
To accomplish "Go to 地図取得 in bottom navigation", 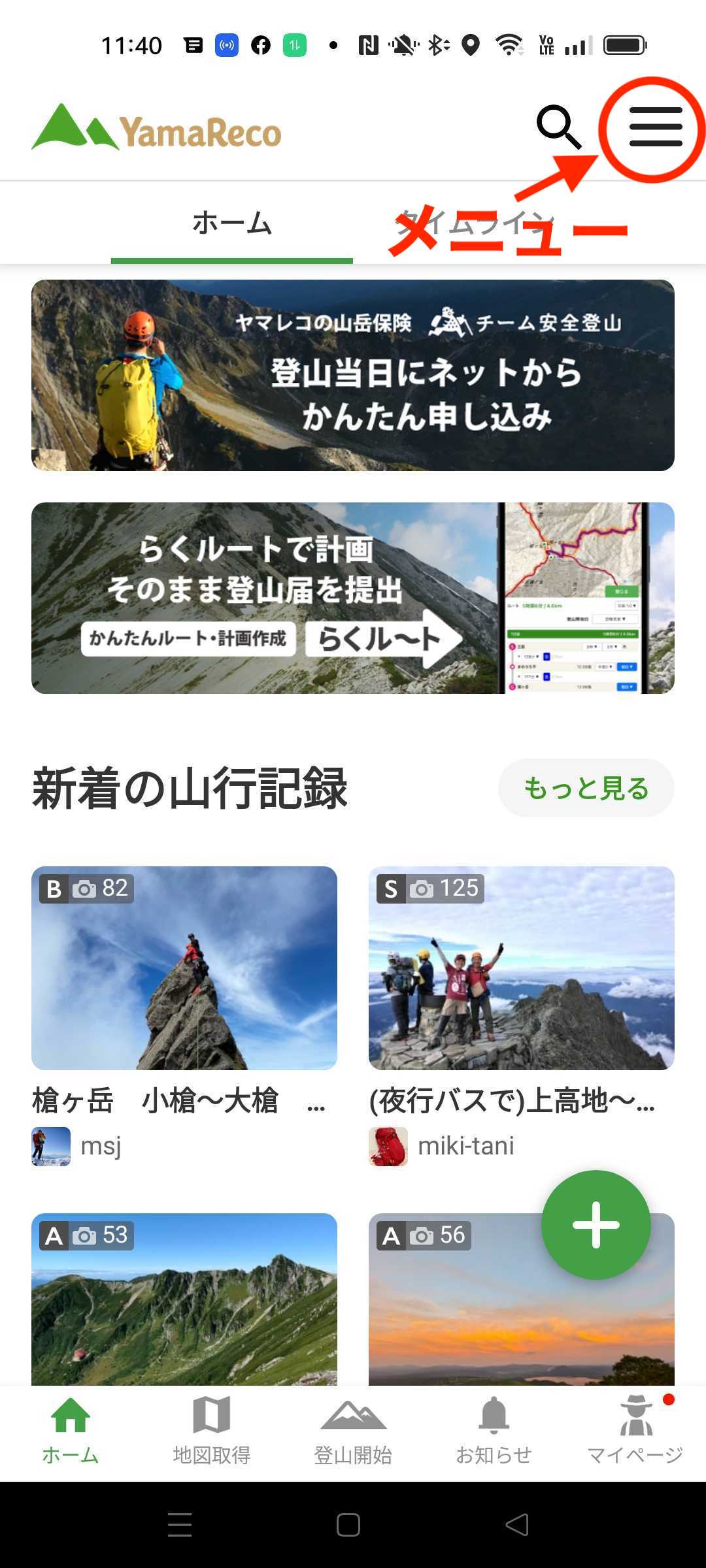I will tap(212, 1432).
